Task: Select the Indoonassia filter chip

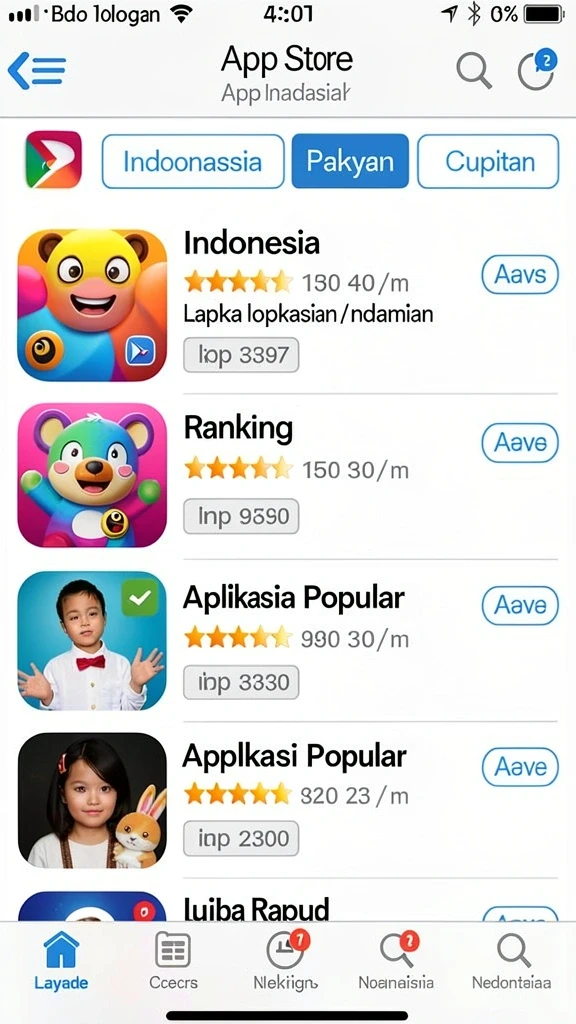Action: (193, 161)
